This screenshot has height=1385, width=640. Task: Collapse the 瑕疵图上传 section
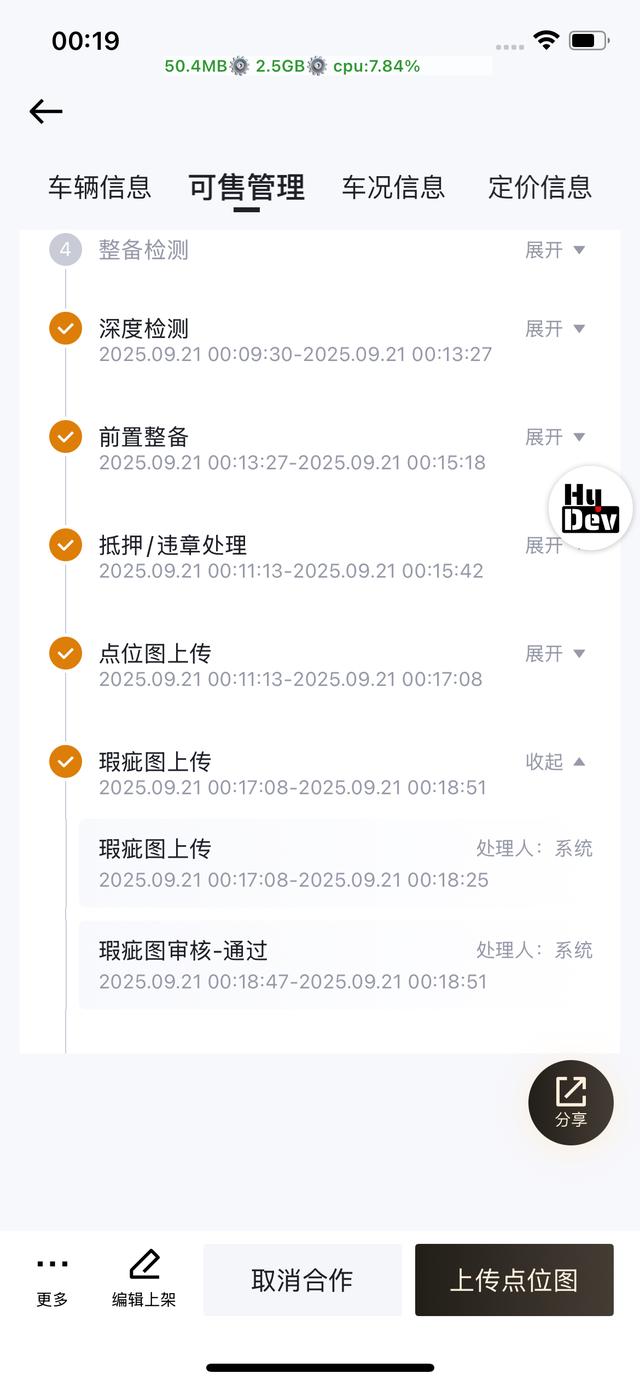[x=556, y=762]
